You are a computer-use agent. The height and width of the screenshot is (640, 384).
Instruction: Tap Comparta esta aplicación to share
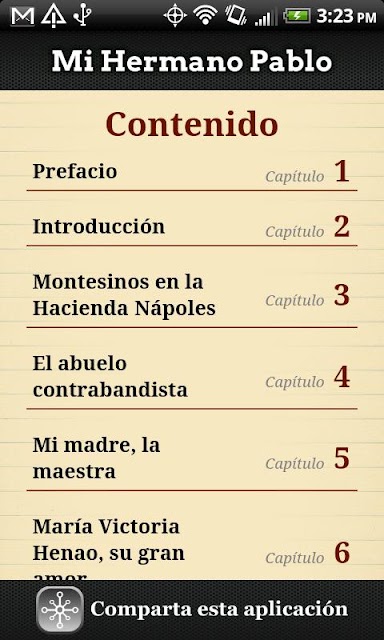(192, 610)
